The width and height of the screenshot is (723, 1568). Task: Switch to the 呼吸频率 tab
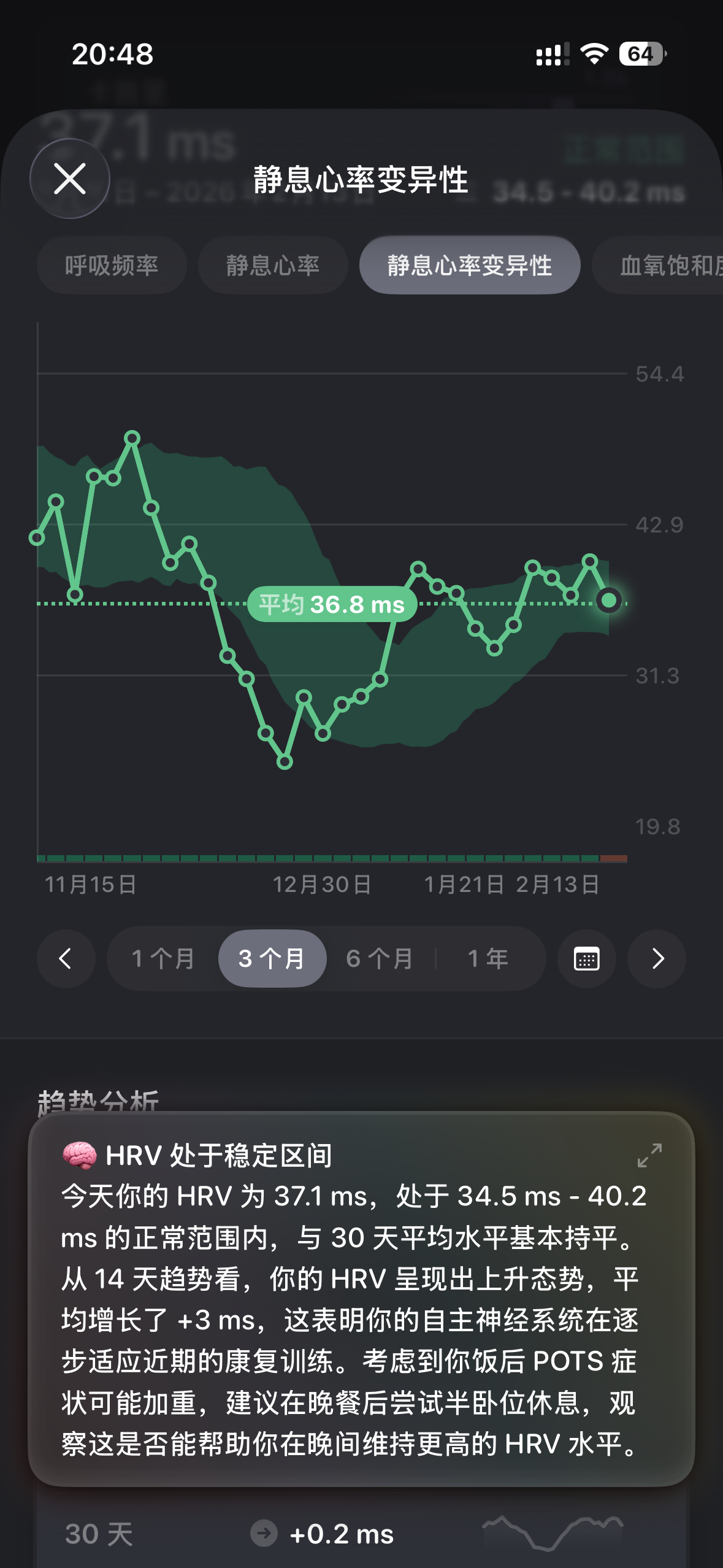pos(112,266)
